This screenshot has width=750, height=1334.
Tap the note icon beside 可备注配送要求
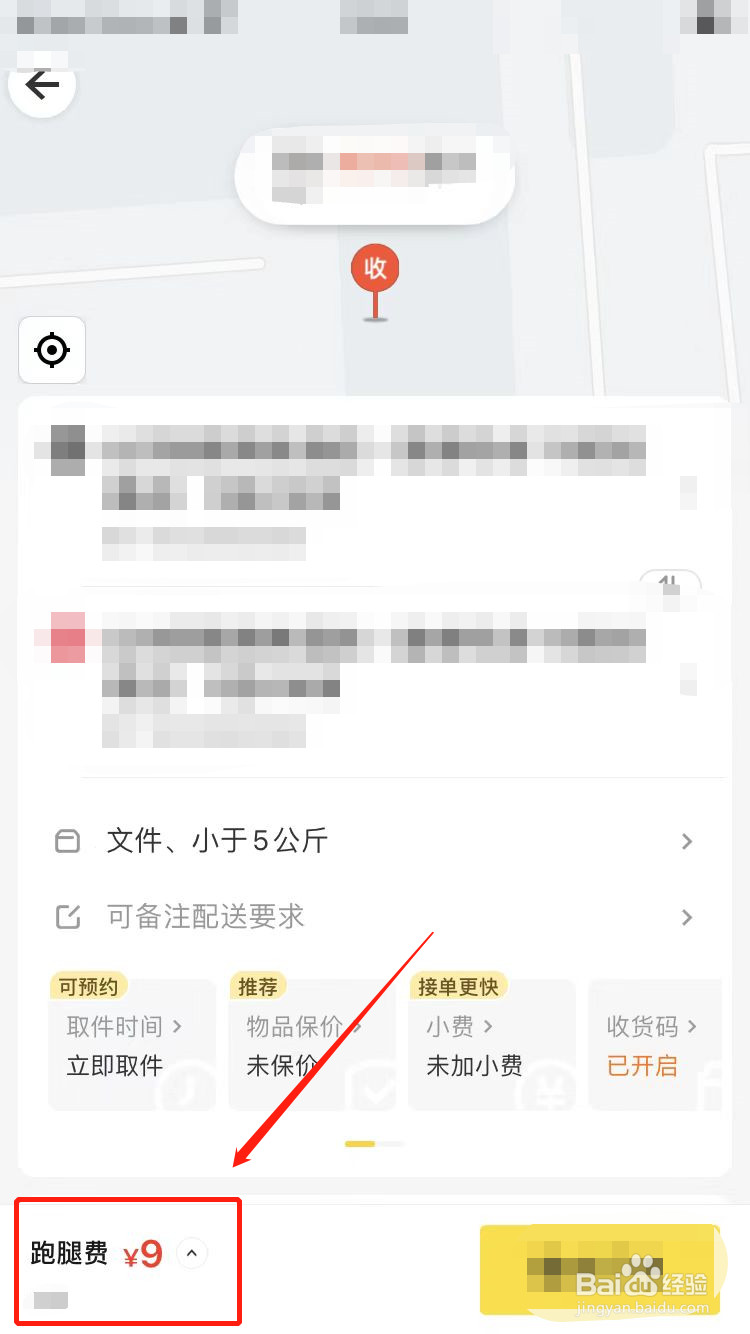point(67,917)
